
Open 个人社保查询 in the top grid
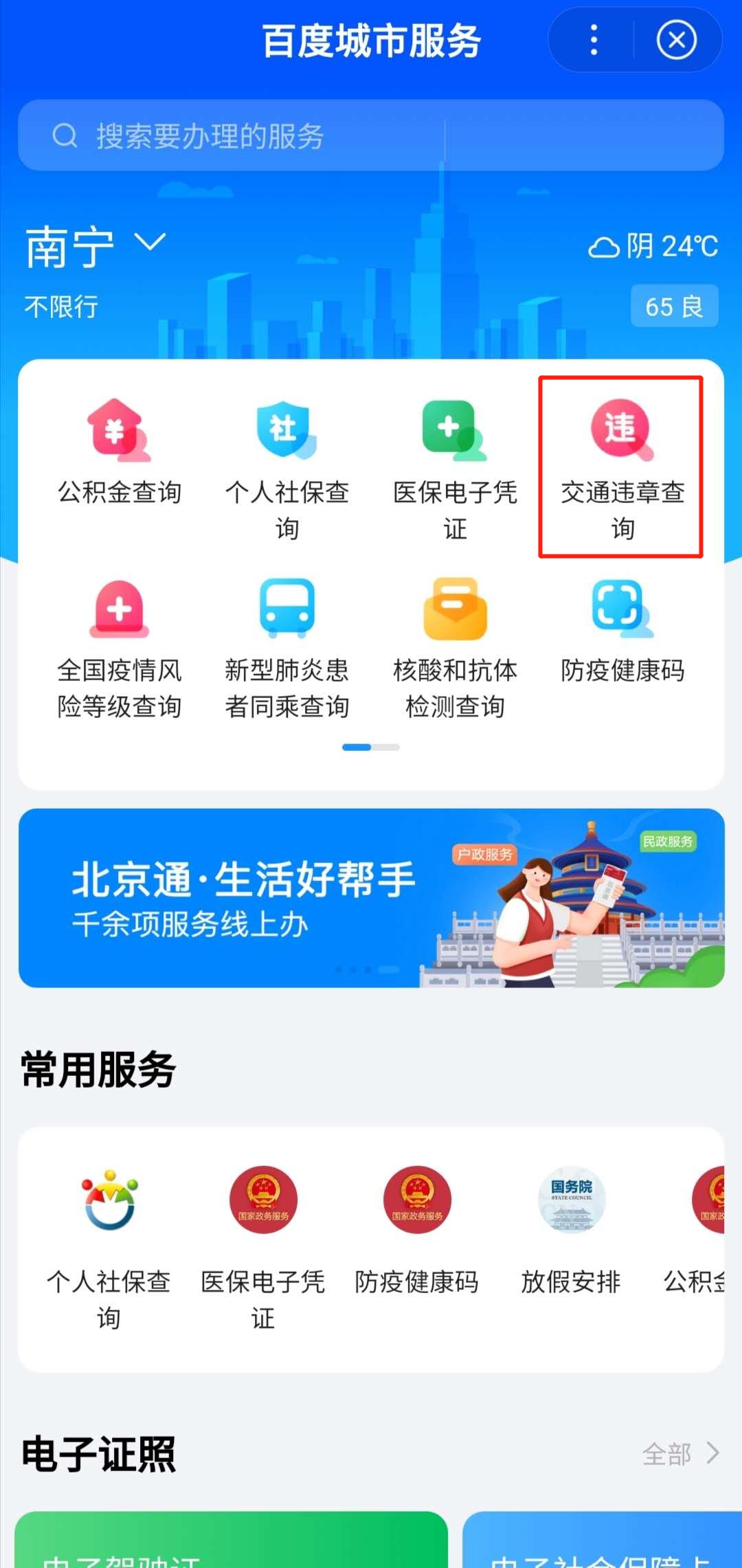tap(287, 467)
